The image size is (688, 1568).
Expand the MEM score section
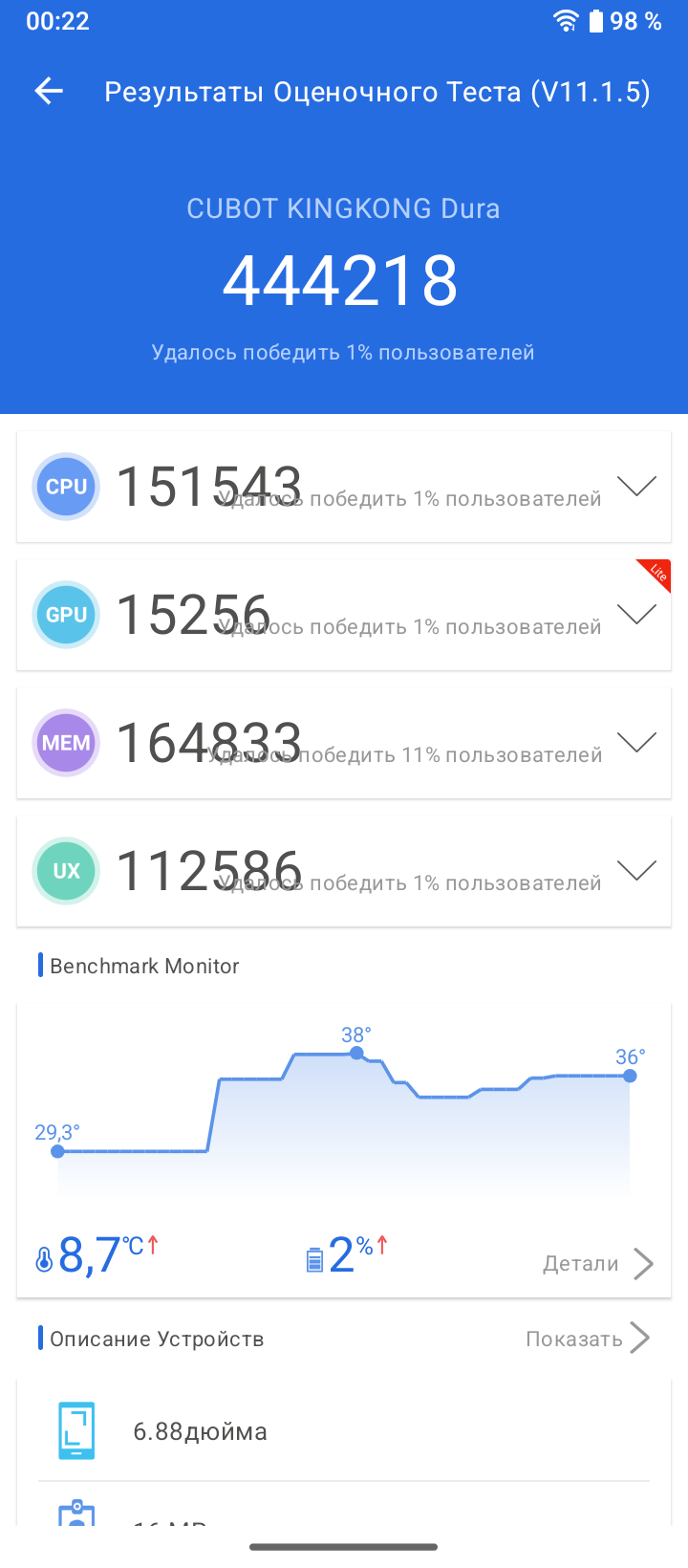click(x=636, y=743)
